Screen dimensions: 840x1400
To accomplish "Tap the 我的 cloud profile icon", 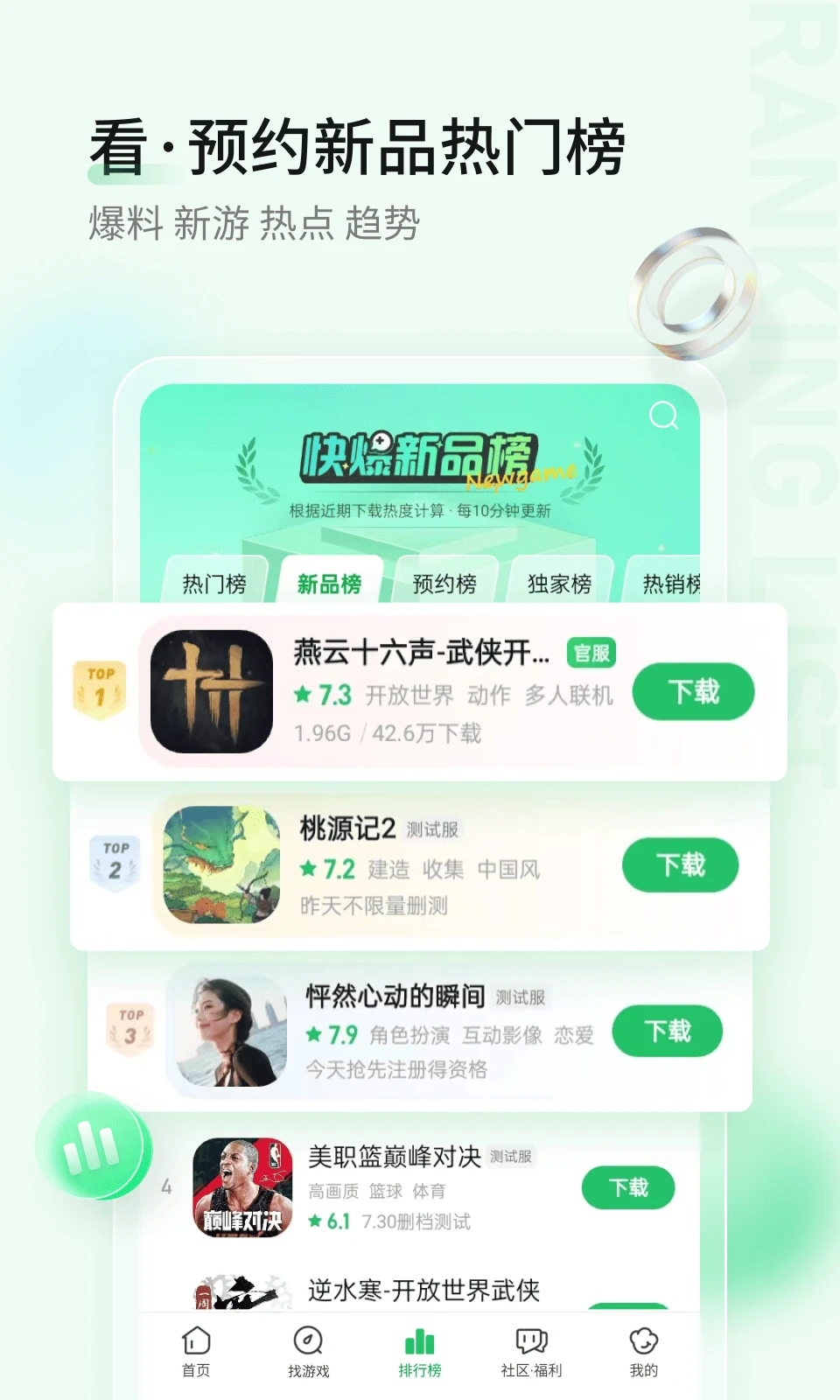I will (x=644, y=1341).
